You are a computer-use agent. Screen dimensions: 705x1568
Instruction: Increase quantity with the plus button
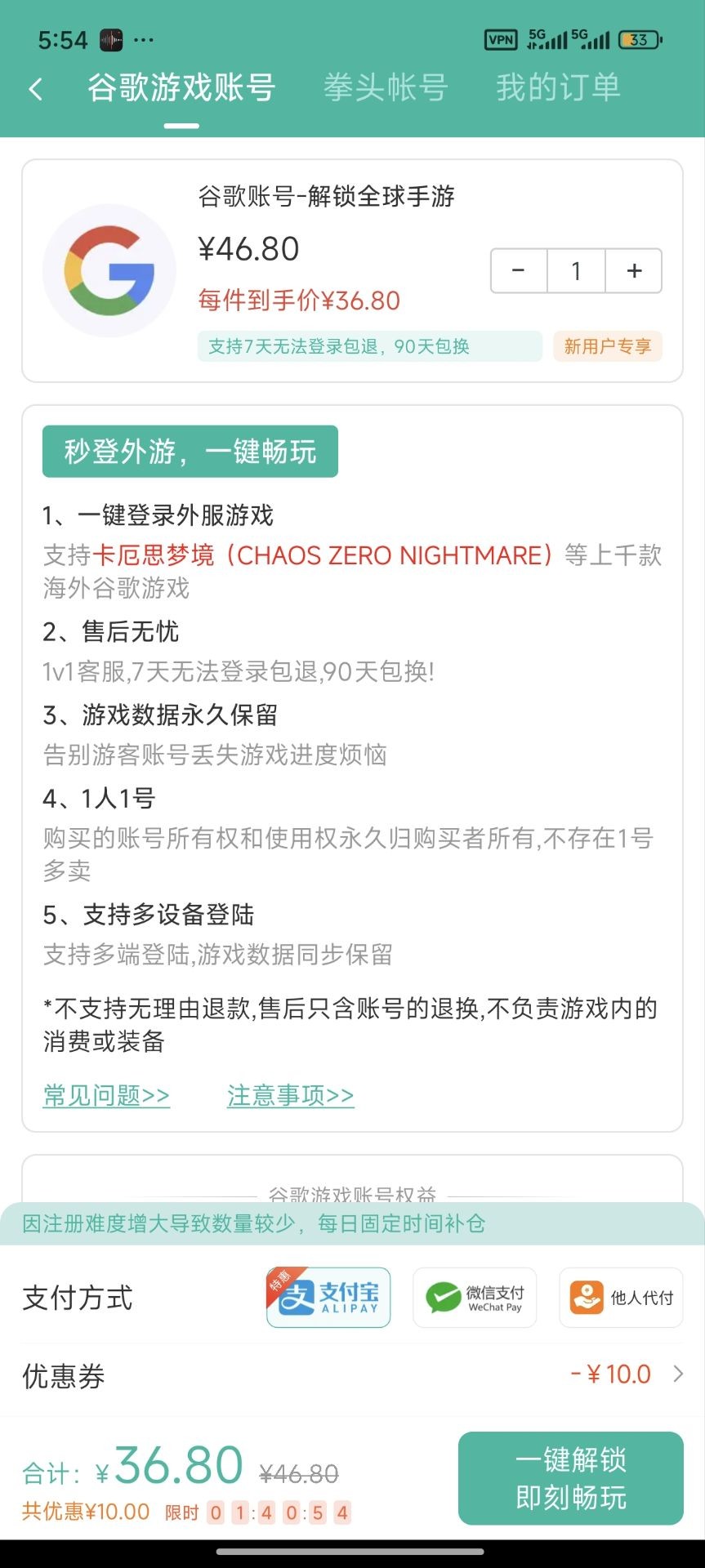(x=634, y=270)
